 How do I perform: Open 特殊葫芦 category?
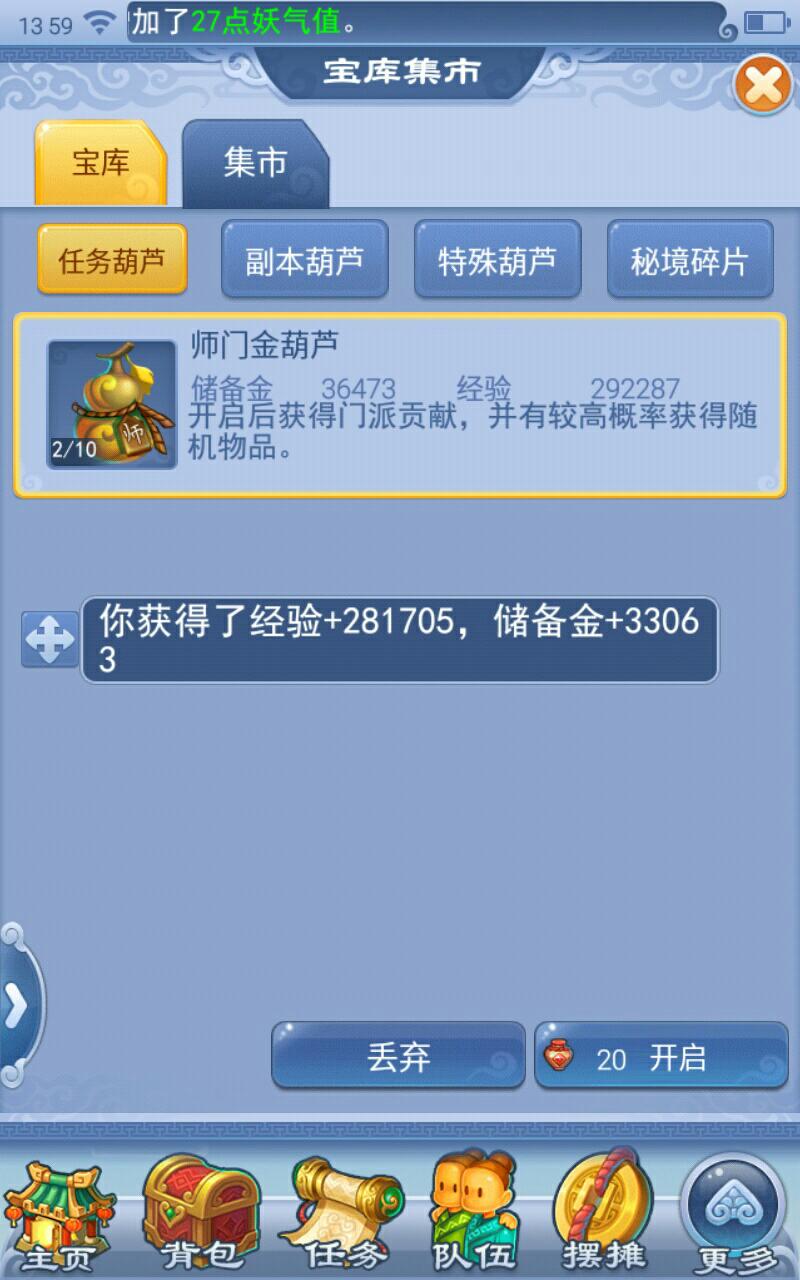pos(497,261)
